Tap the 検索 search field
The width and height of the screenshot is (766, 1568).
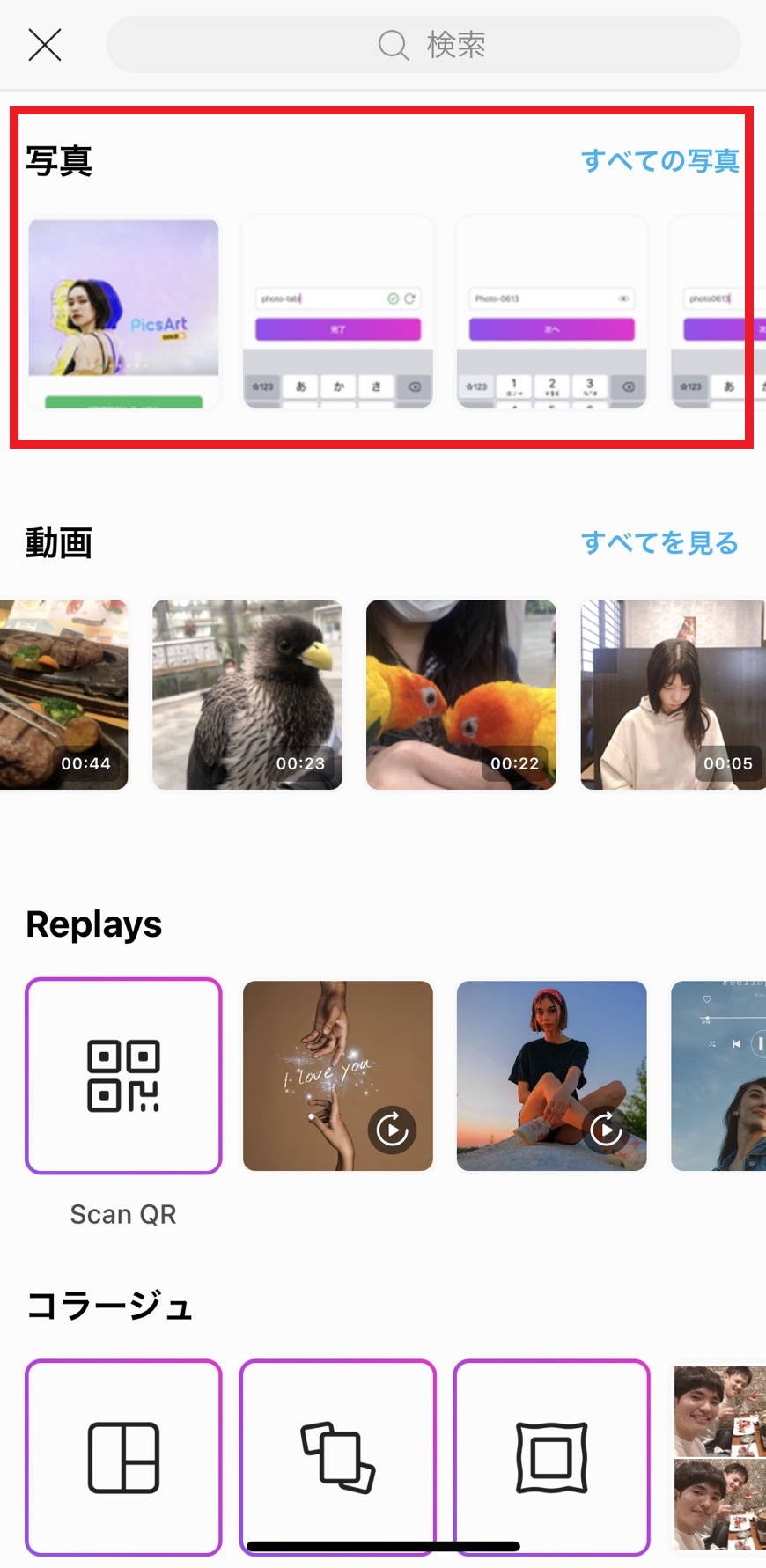pyautogui.click(x=424, y=44)
